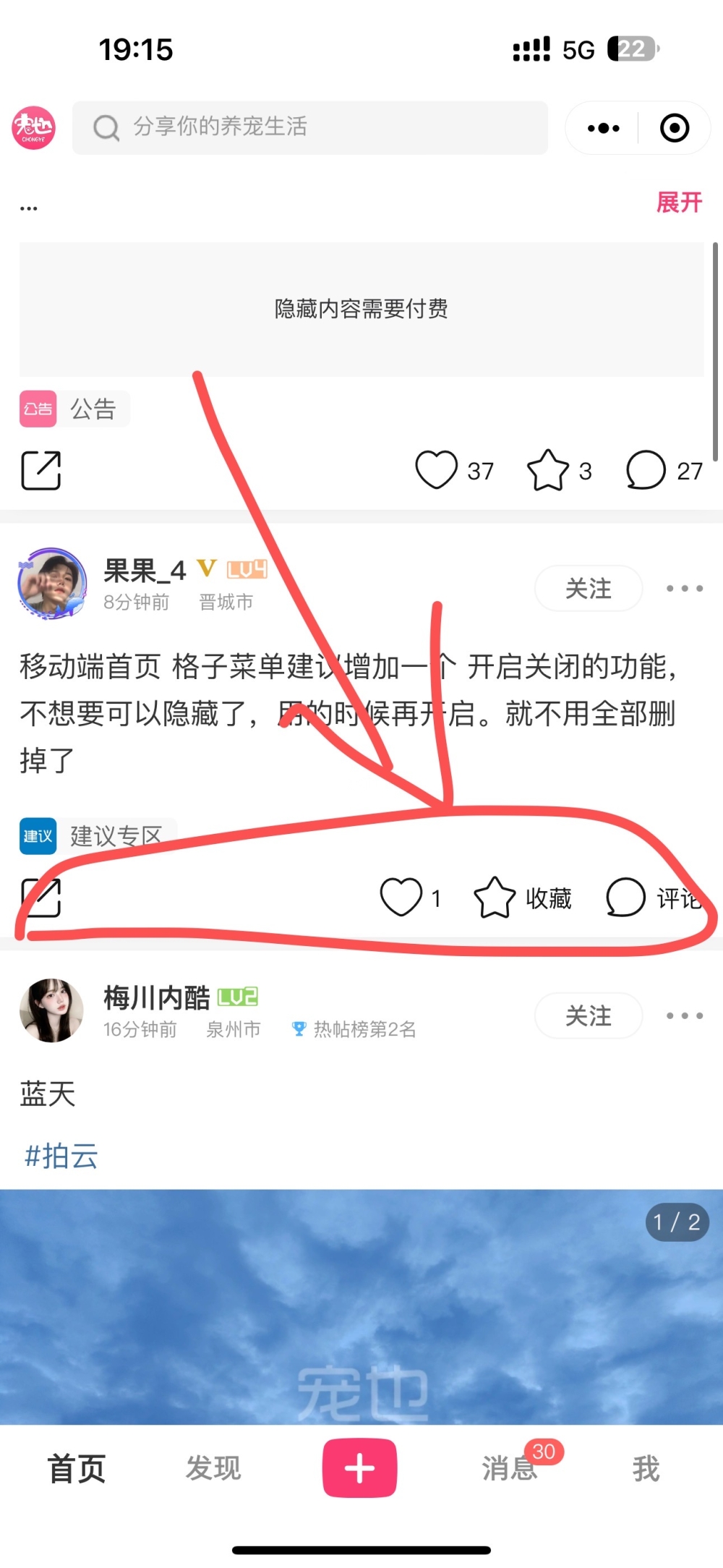
Task: Open the mini program more-options menu
Action: 604,129
